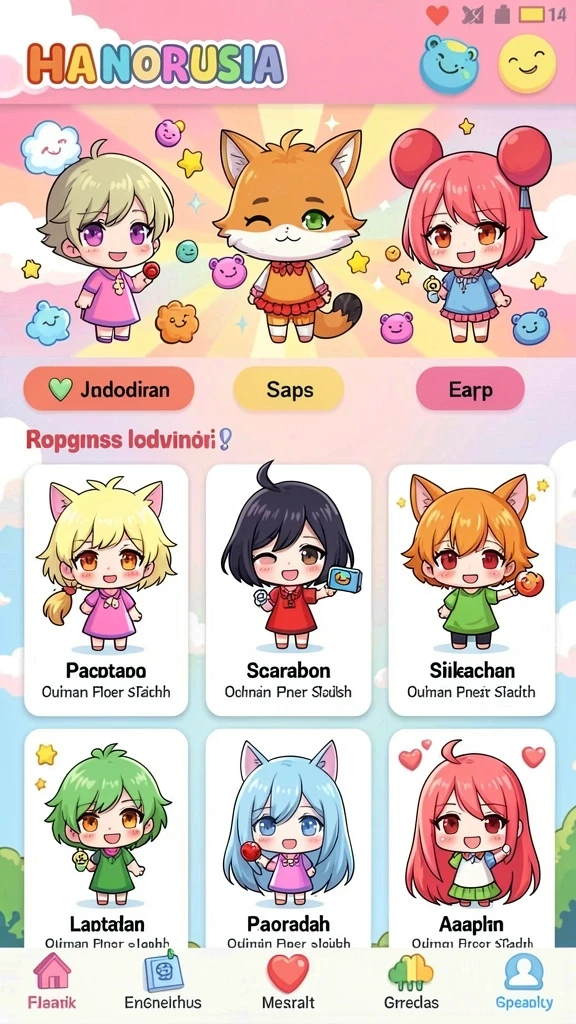Open the Laptalan character card
Viewport: 576px width, 1024px height.
tap(106, 839)
